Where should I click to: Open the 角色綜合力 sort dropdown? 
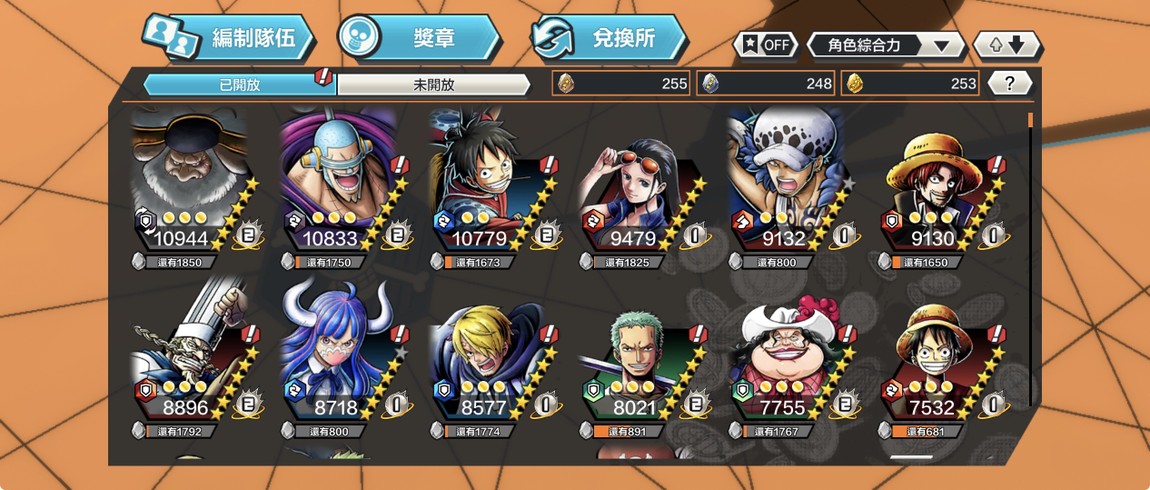[885, 45]
